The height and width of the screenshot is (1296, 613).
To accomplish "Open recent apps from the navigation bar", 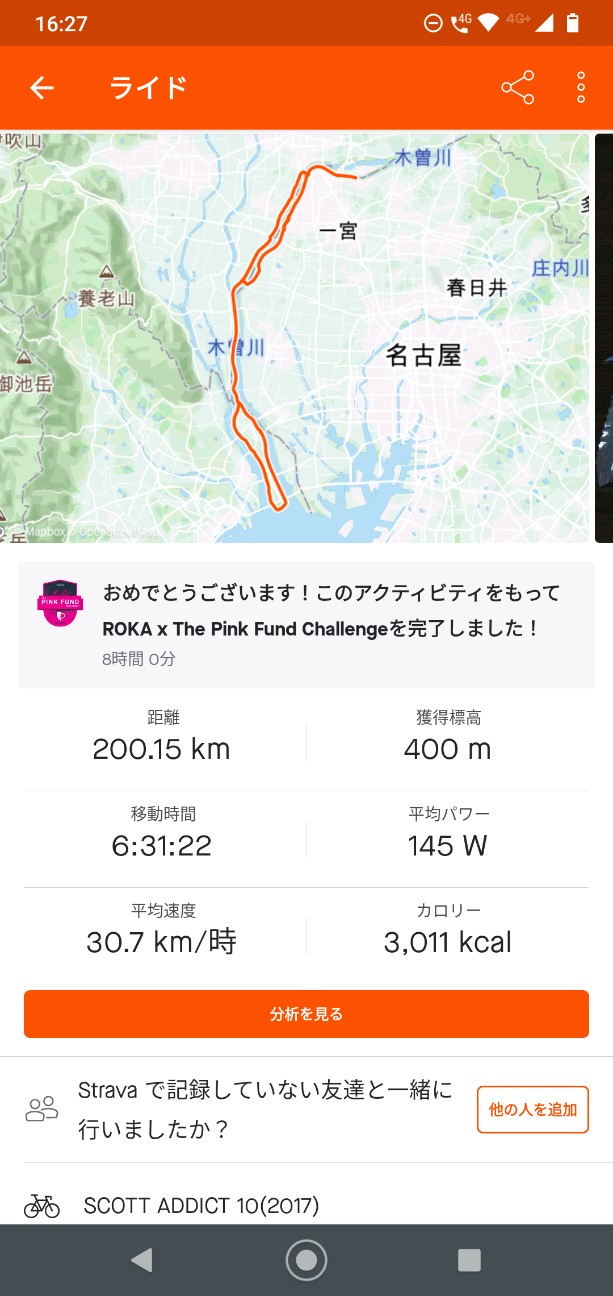I will pyautogui.click(x=469, y=1260).
